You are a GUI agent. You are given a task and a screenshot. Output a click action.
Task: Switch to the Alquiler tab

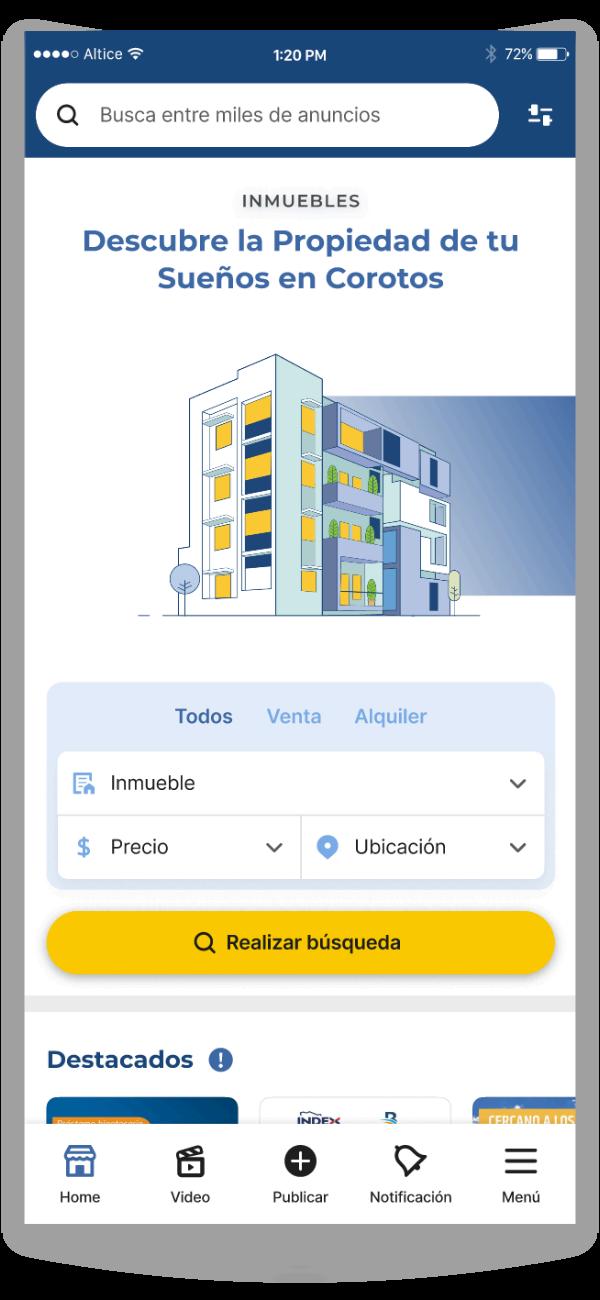pos(390,716)
